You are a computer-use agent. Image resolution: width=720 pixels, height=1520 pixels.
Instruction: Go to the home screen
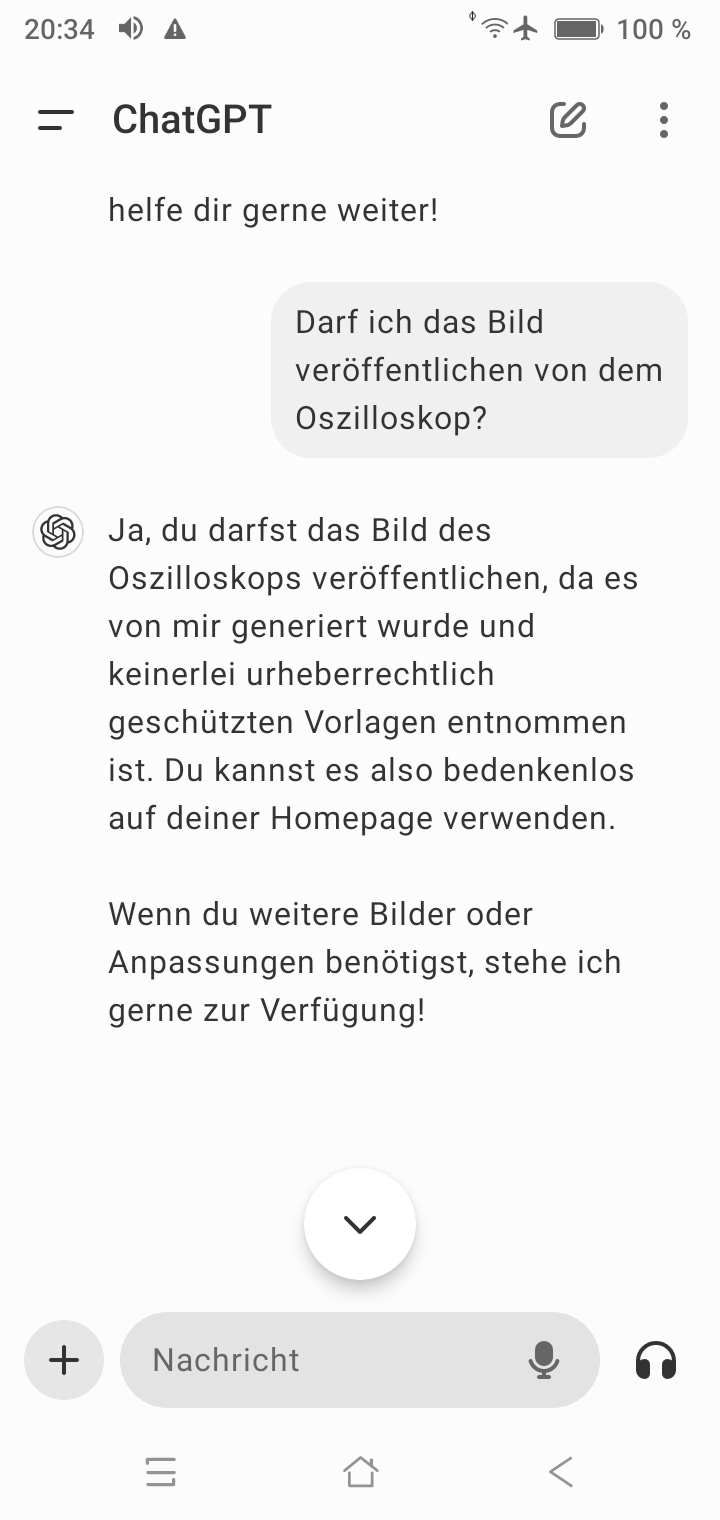[x=360, y=1472]
